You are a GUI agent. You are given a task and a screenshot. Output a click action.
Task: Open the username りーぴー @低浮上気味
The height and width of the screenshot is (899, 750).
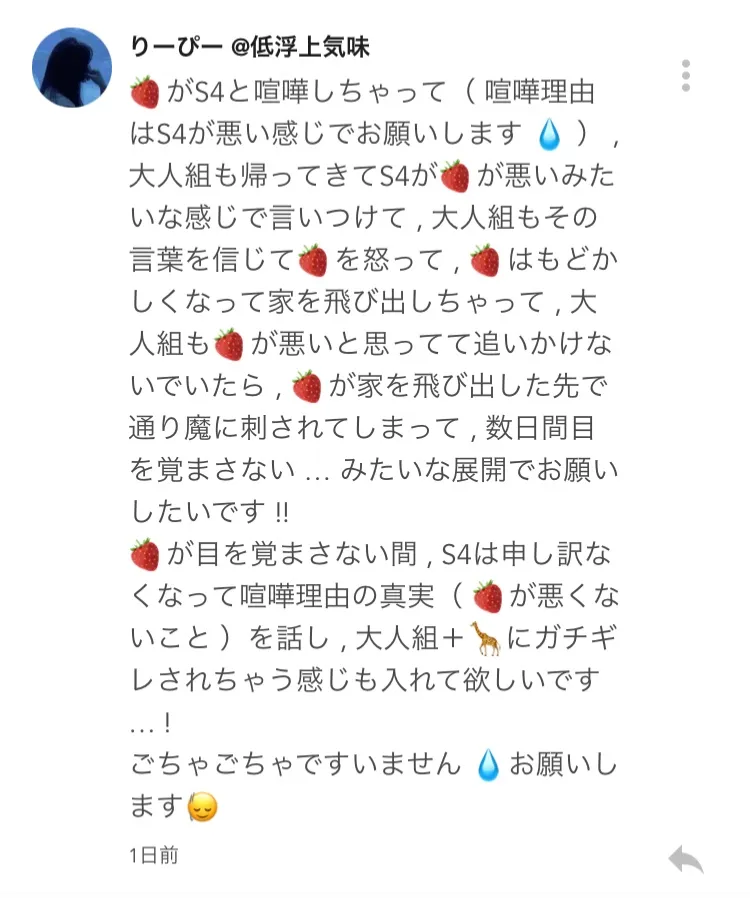pyautogui.click(x=250, y=47)
